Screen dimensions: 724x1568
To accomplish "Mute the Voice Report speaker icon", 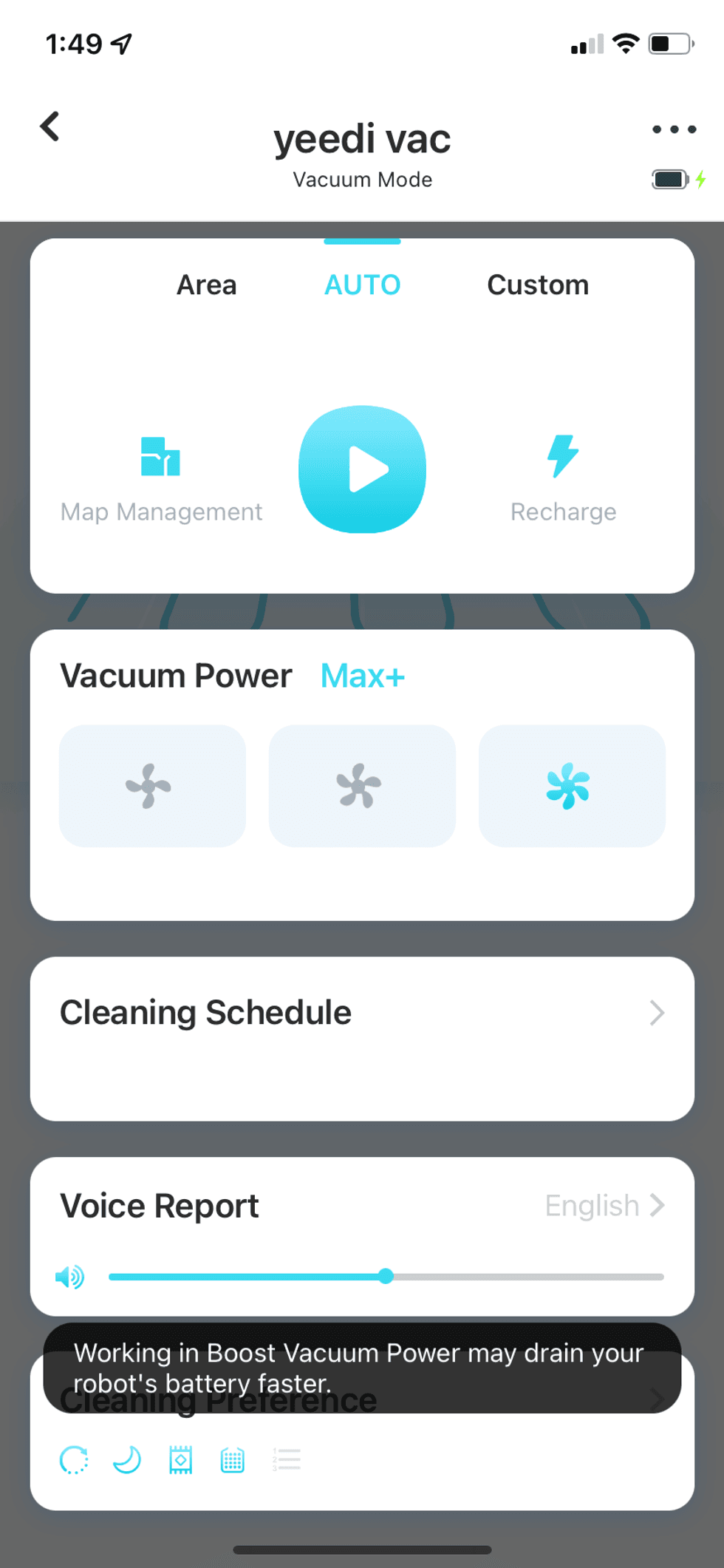I will point(69,1276).
